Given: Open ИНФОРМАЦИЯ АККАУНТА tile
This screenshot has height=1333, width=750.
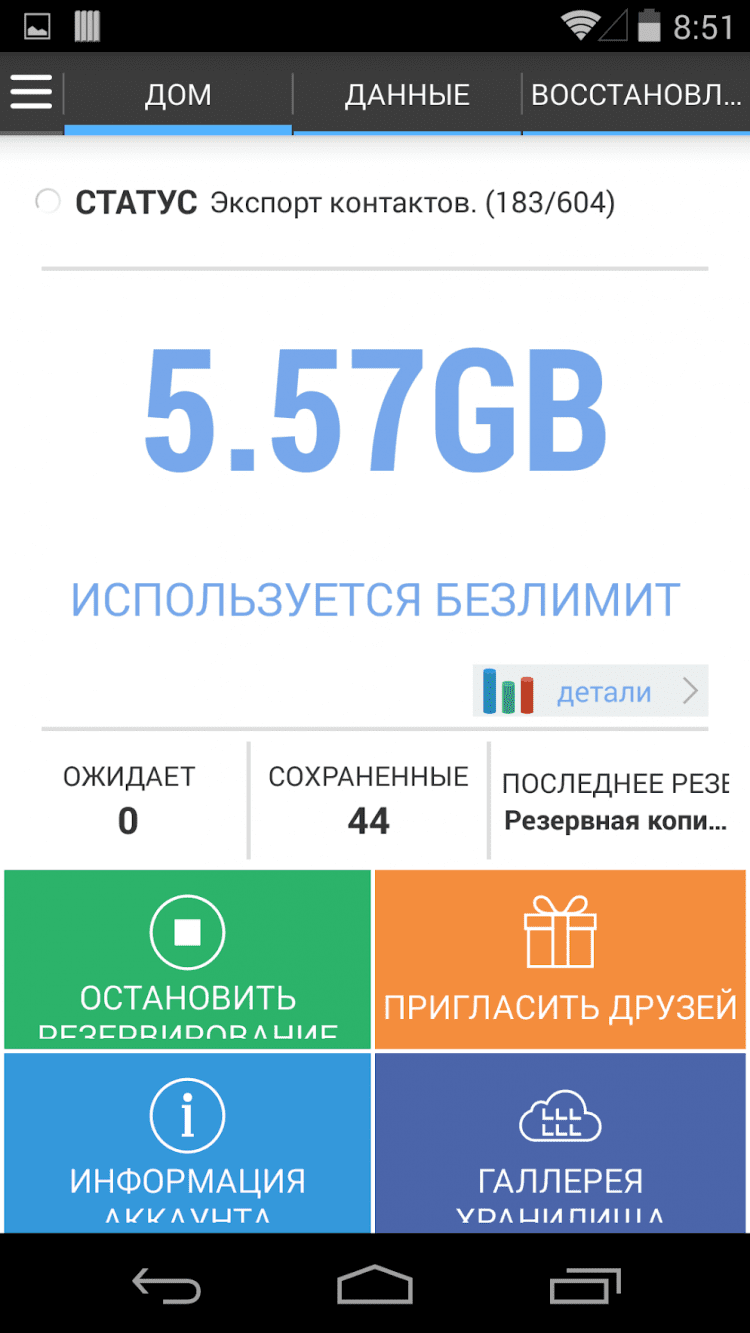Looking at the screenshot, I should tap(187, 1142).
